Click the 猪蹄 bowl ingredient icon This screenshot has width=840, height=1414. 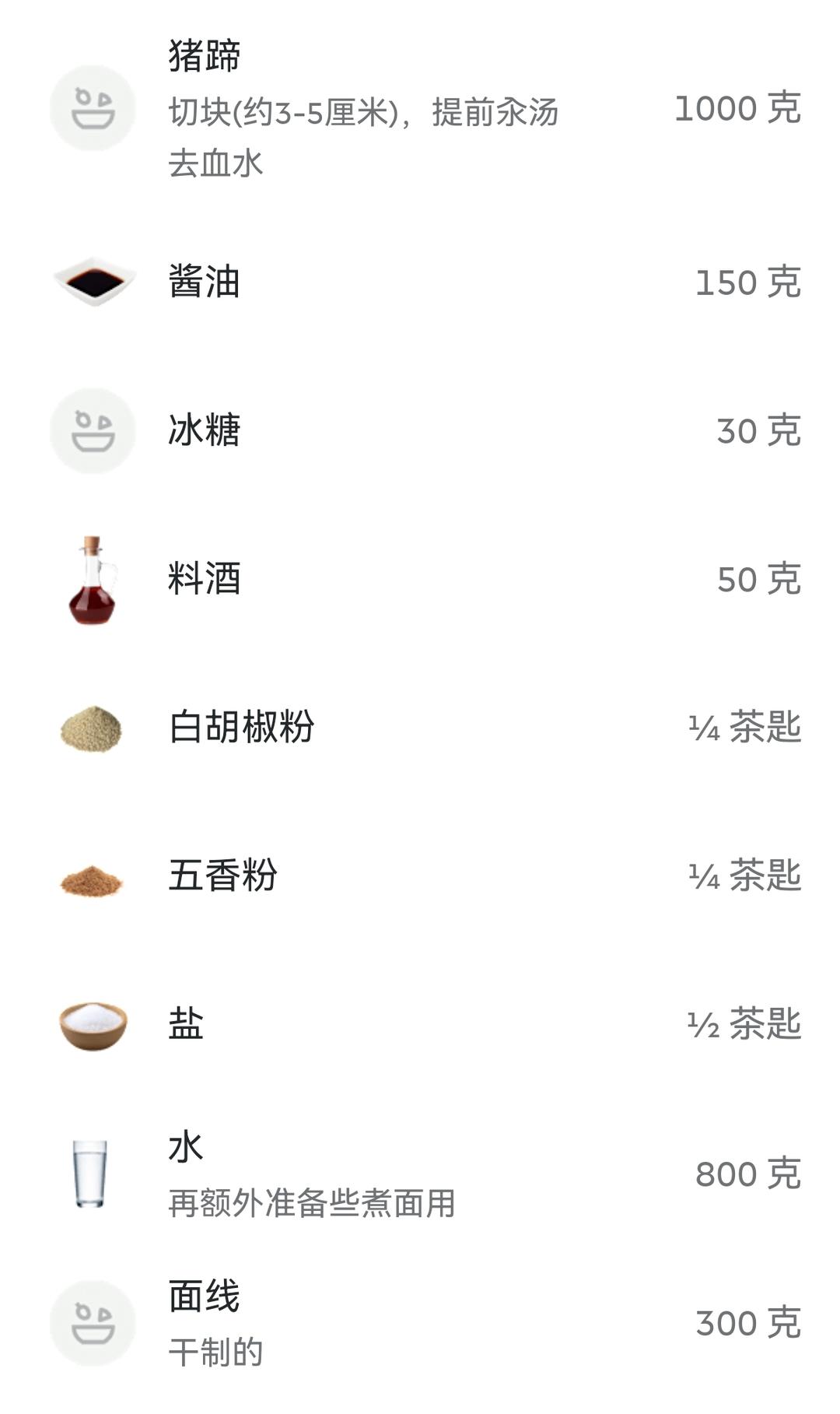click(93, 109)
